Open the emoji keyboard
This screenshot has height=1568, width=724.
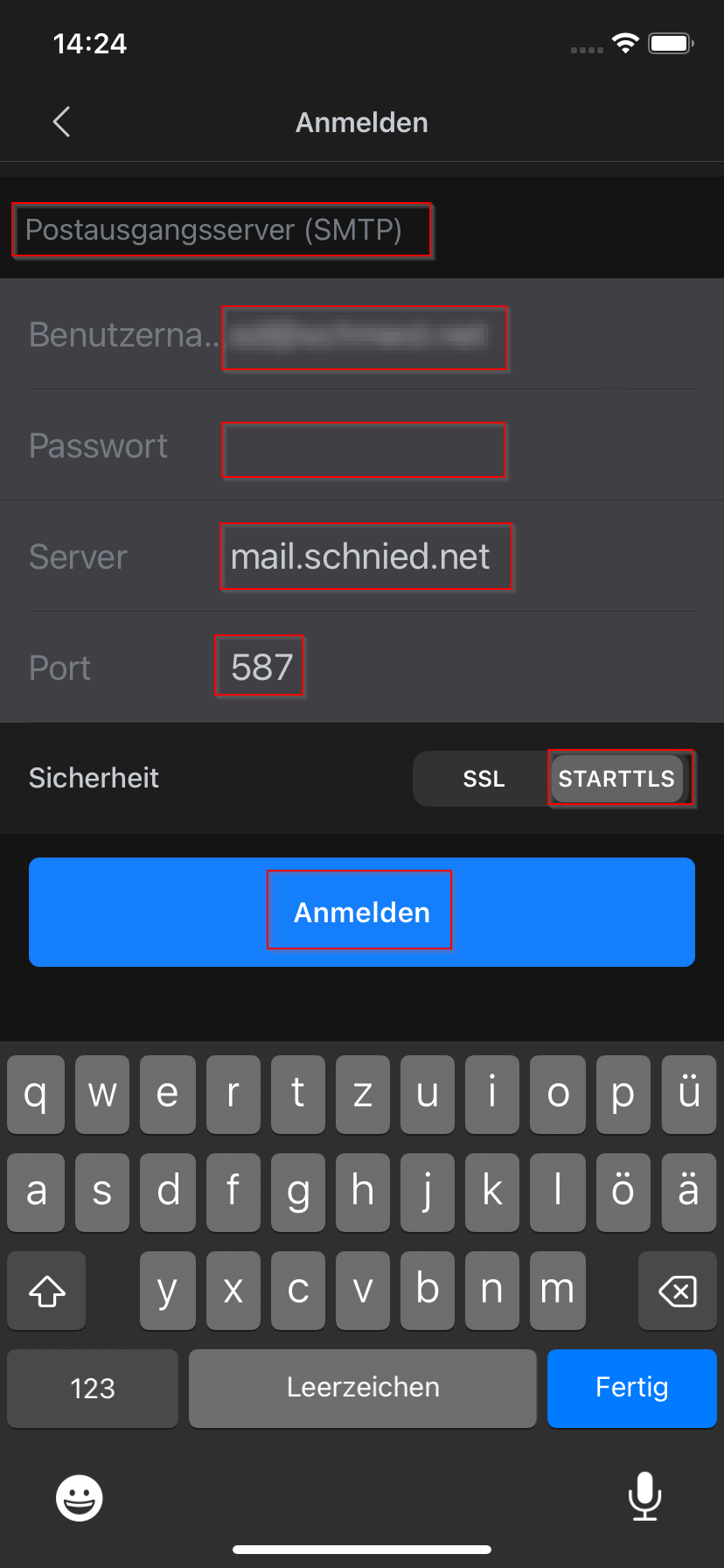(80, 1498)
